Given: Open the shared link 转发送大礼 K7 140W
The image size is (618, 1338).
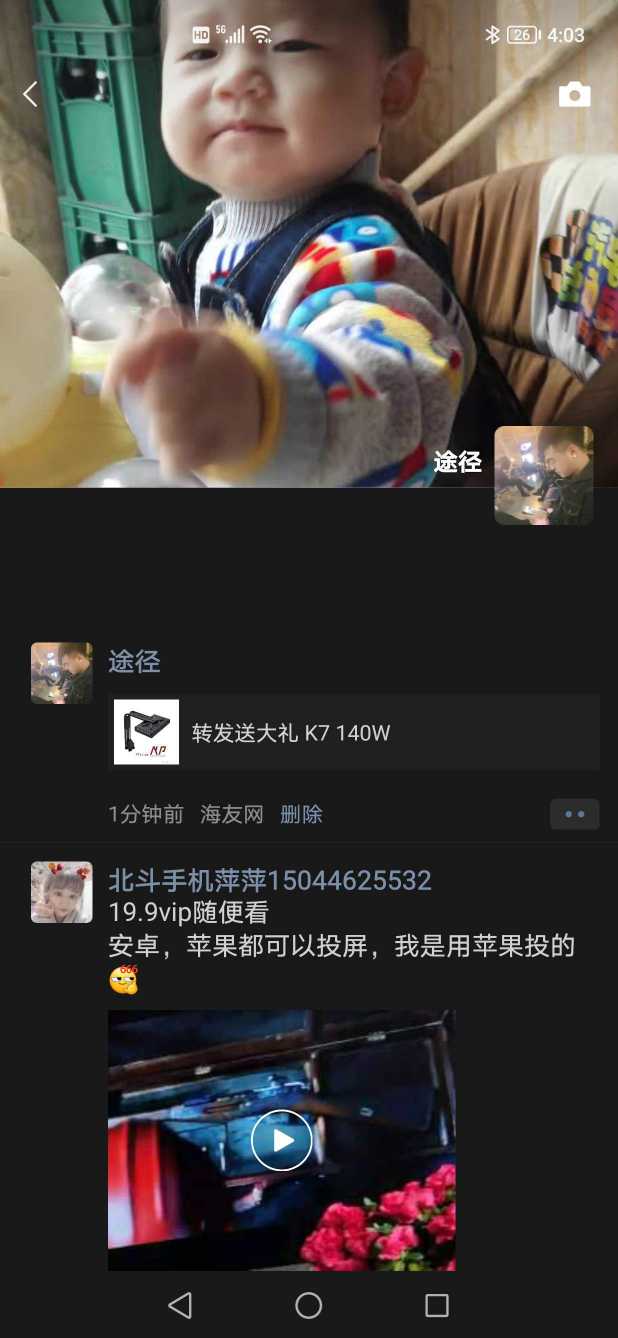Looking at the screenshot, I should click(354, 733).
